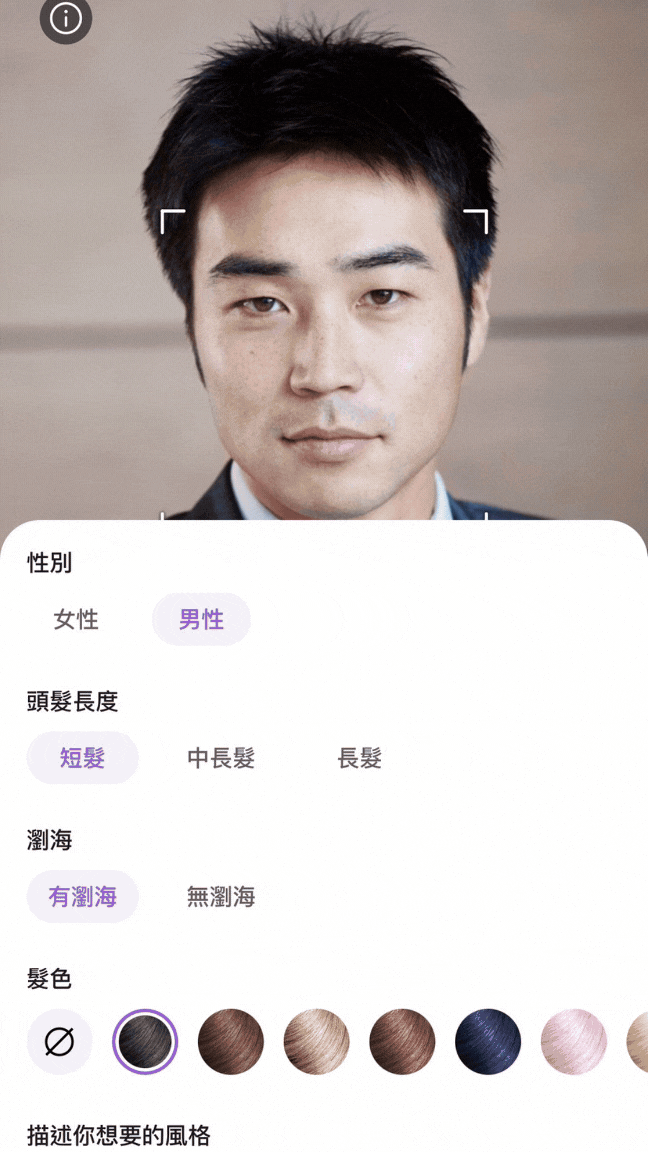Choose 長髮 hair length
Viewport: 648px width, 1152px height.
[359, 758]
